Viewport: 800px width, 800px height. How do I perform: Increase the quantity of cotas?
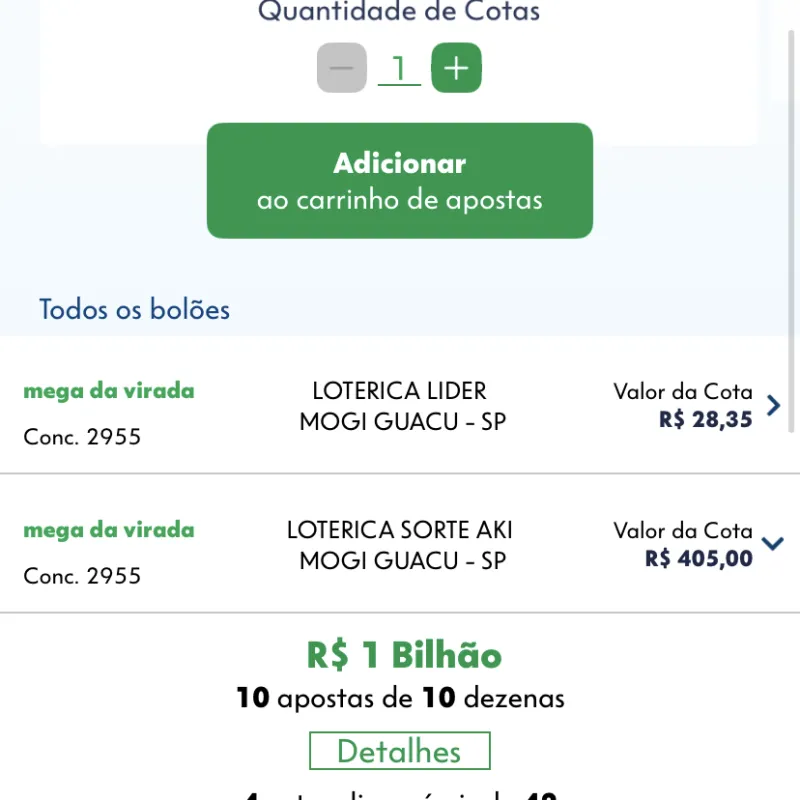(456, 68)
